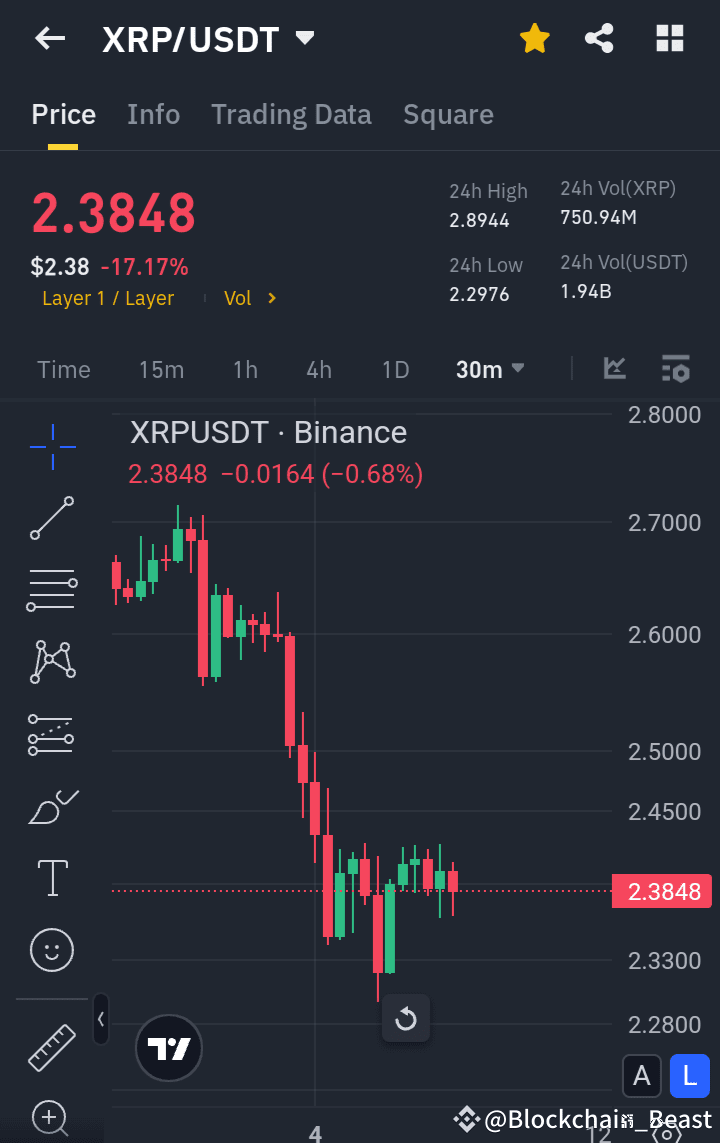Toggle auto scale with the A button
Viewport: 720px width, 1143px height.
642,1076
